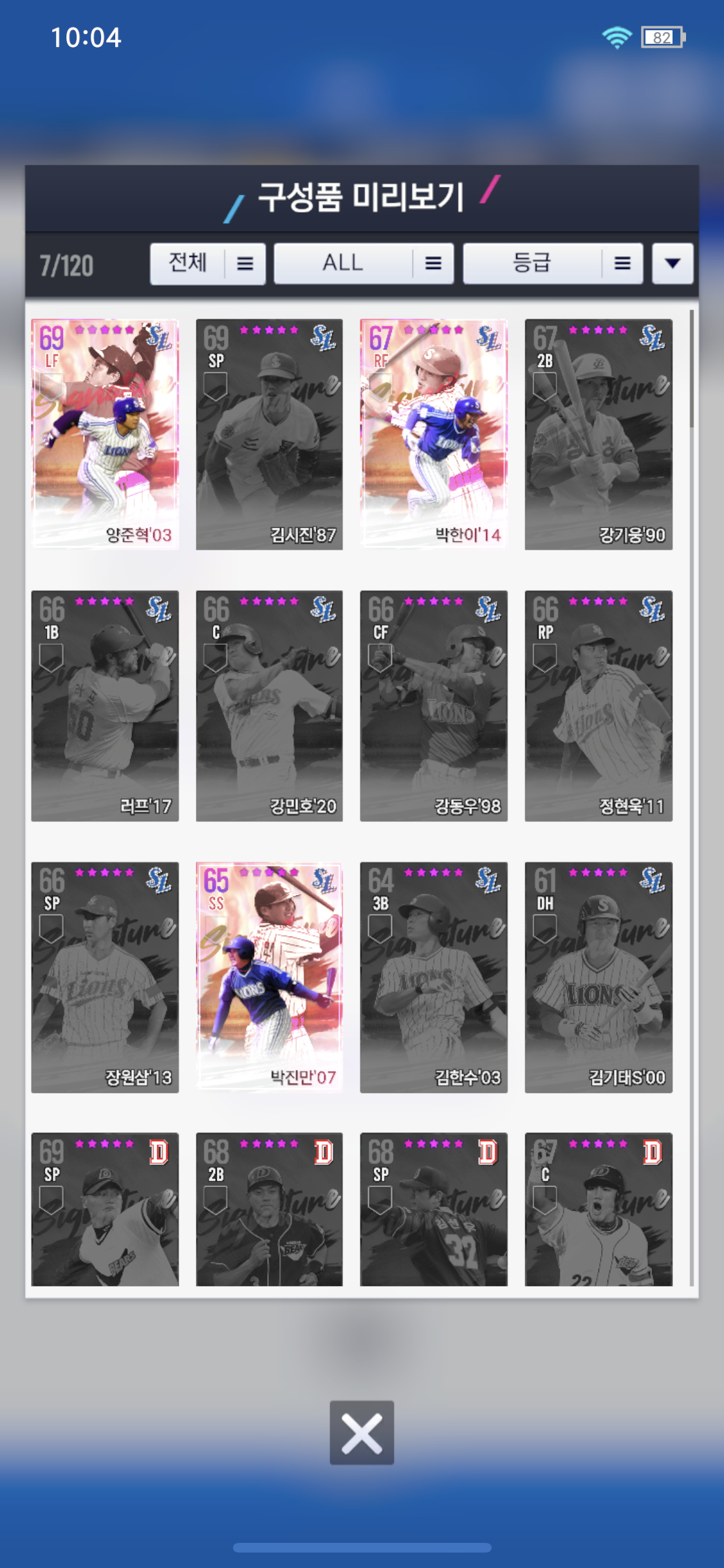
Task: View the 박진만'07 shortstop card
Action: [x=269, y=977]
